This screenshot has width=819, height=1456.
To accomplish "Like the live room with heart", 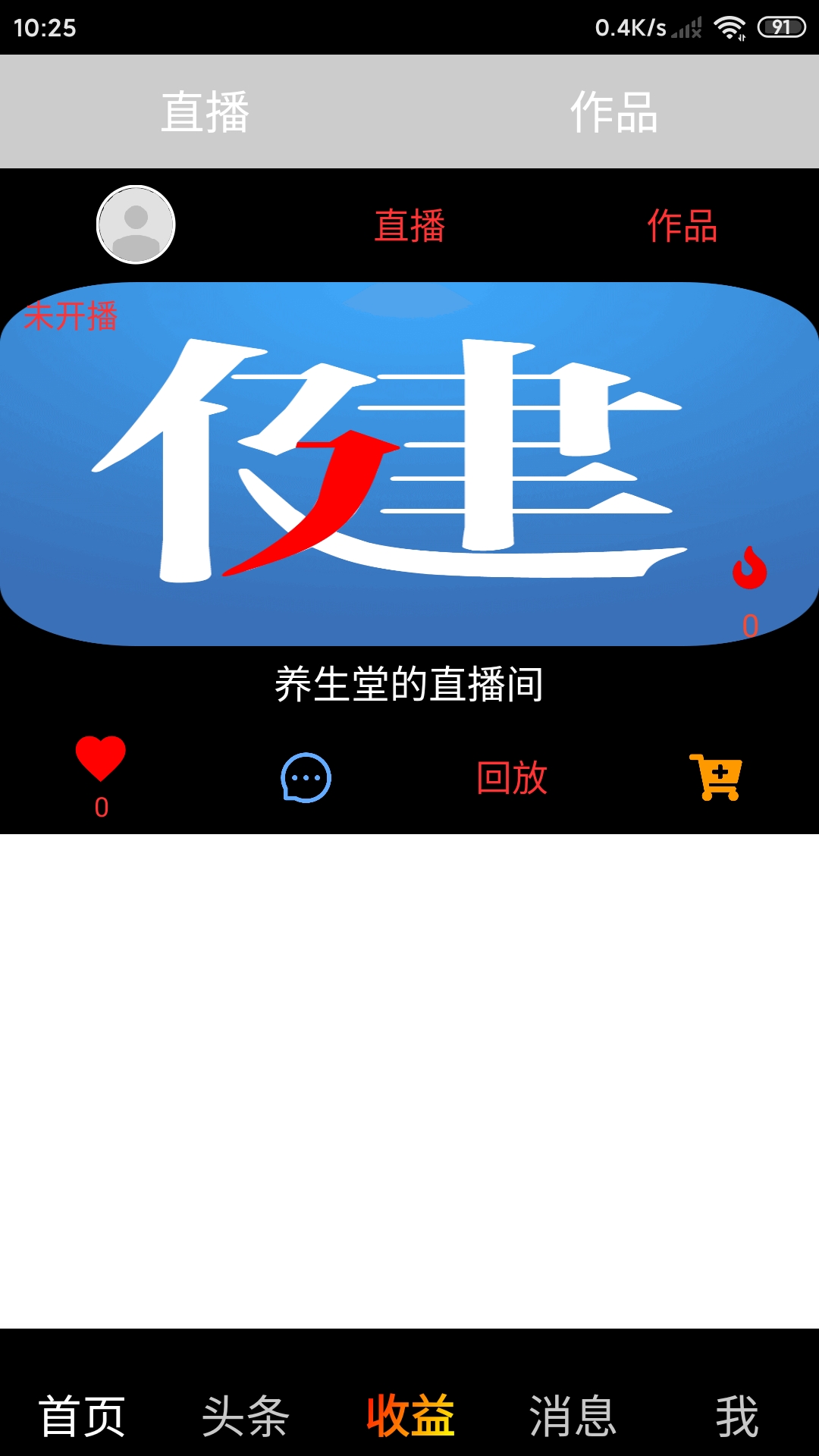I will pos(101,758).
